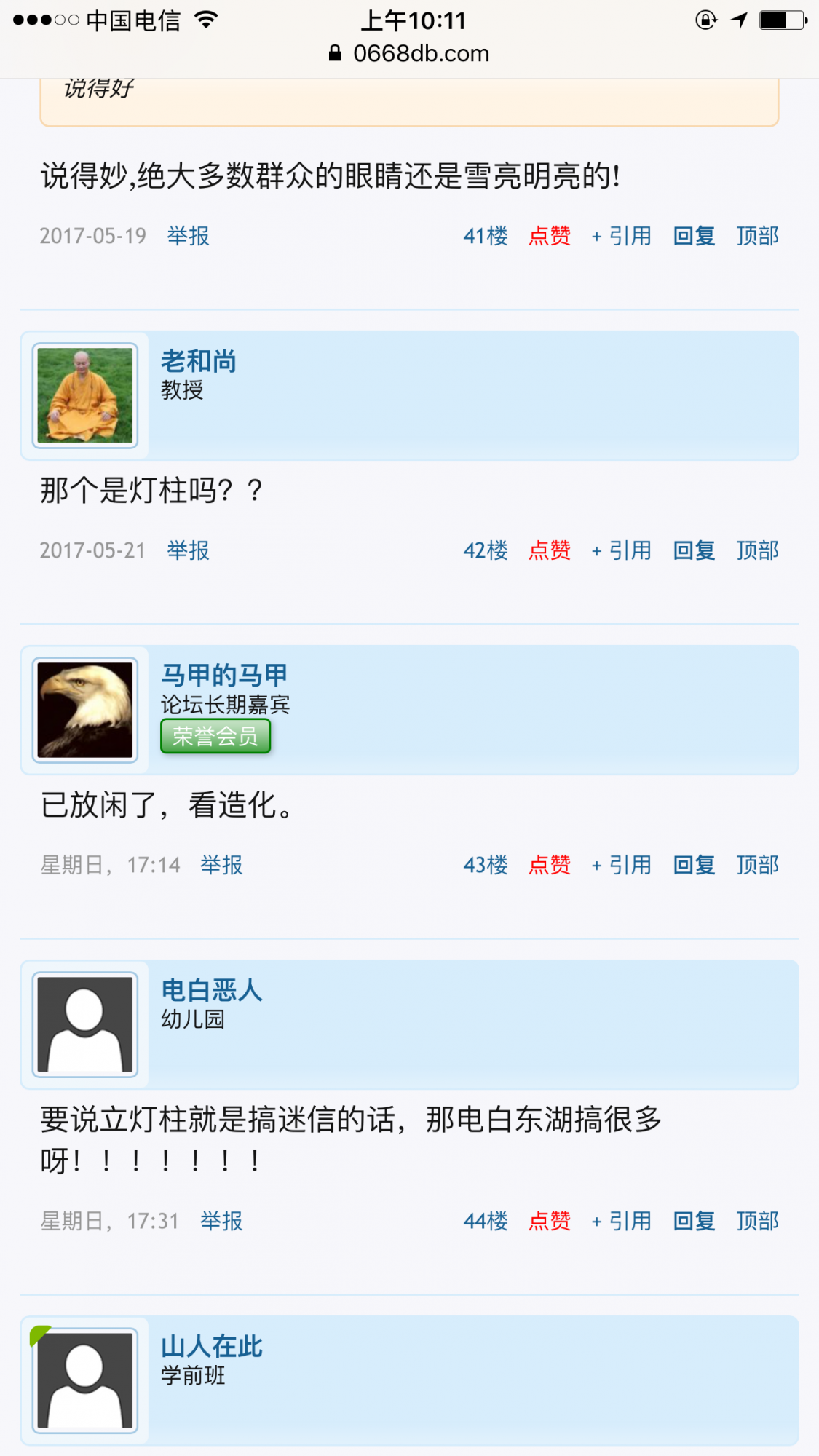
Task: Like the 42楼 post by 老和尚
Action: click(x=550, y=550)
